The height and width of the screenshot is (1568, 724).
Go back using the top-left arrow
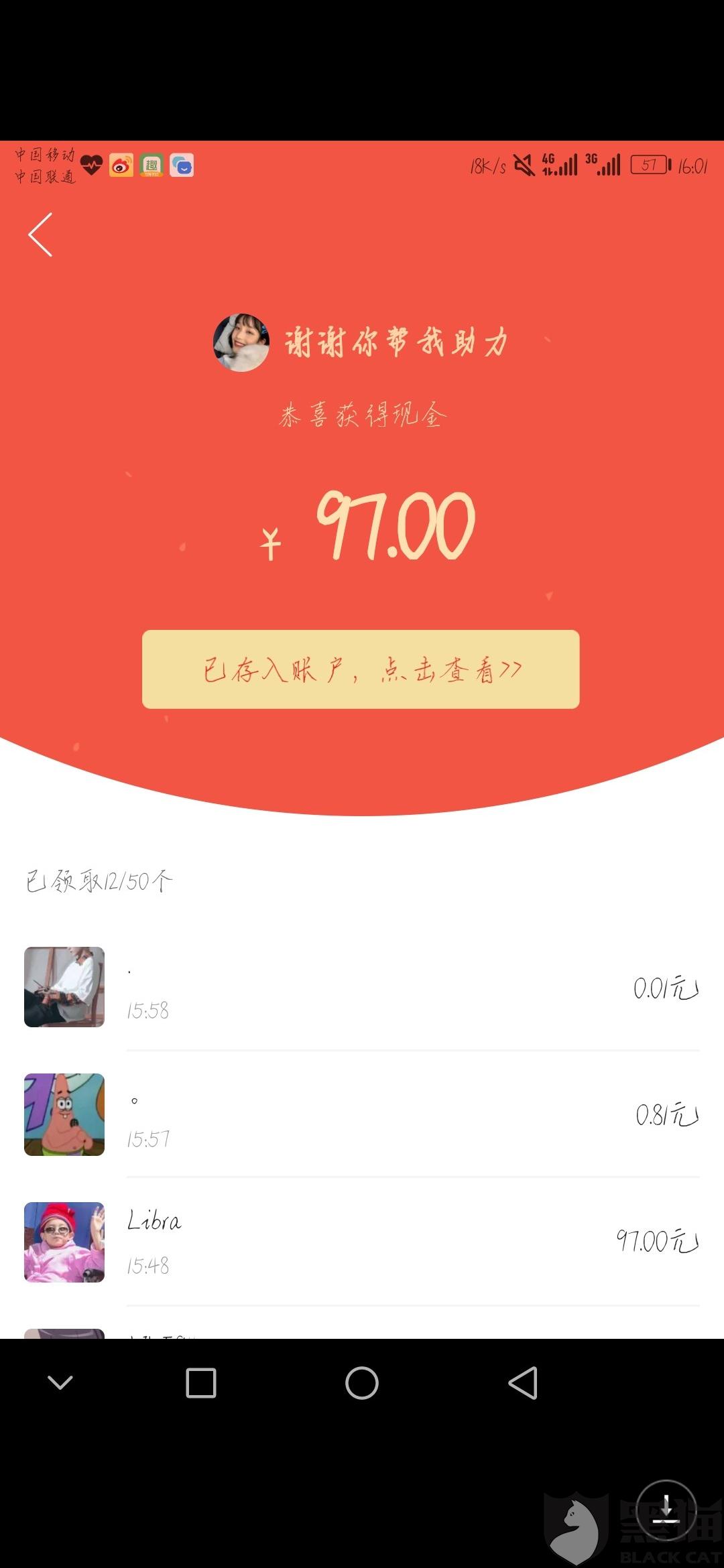point(41,235)
